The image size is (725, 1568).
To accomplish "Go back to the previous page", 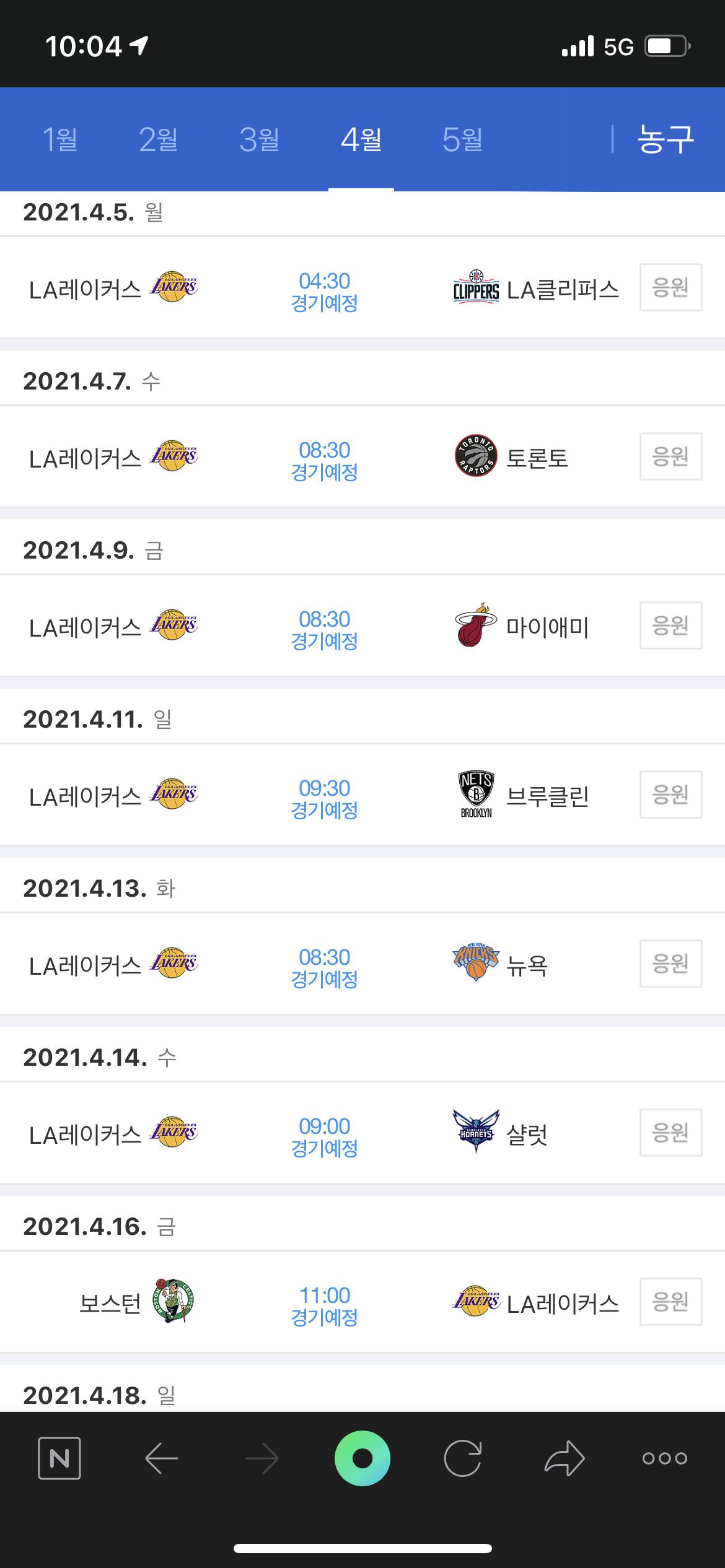I will pos(161,1458).
